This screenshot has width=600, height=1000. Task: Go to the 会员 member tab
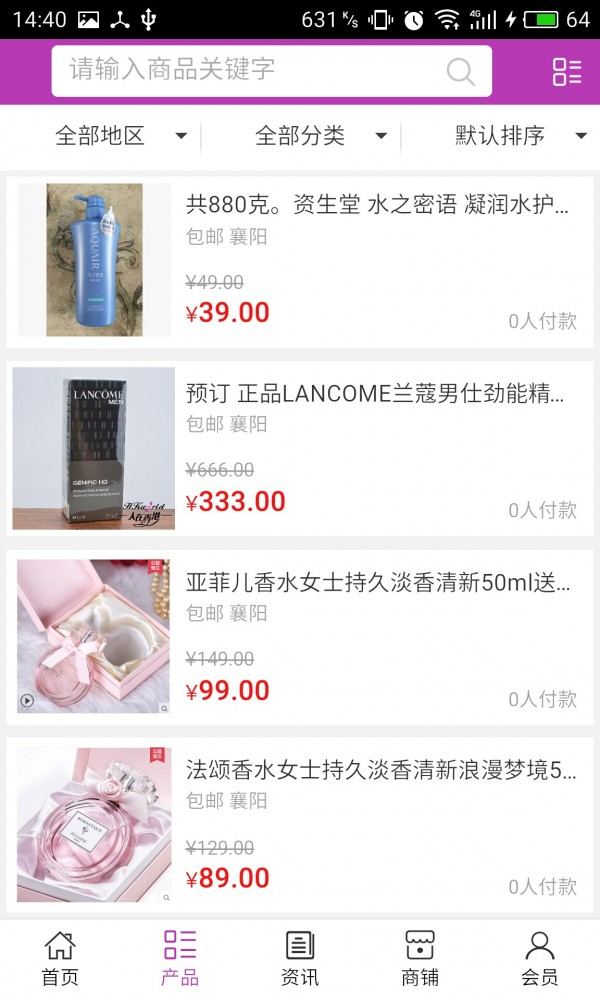pyautogui.click(x=540, y=958)
